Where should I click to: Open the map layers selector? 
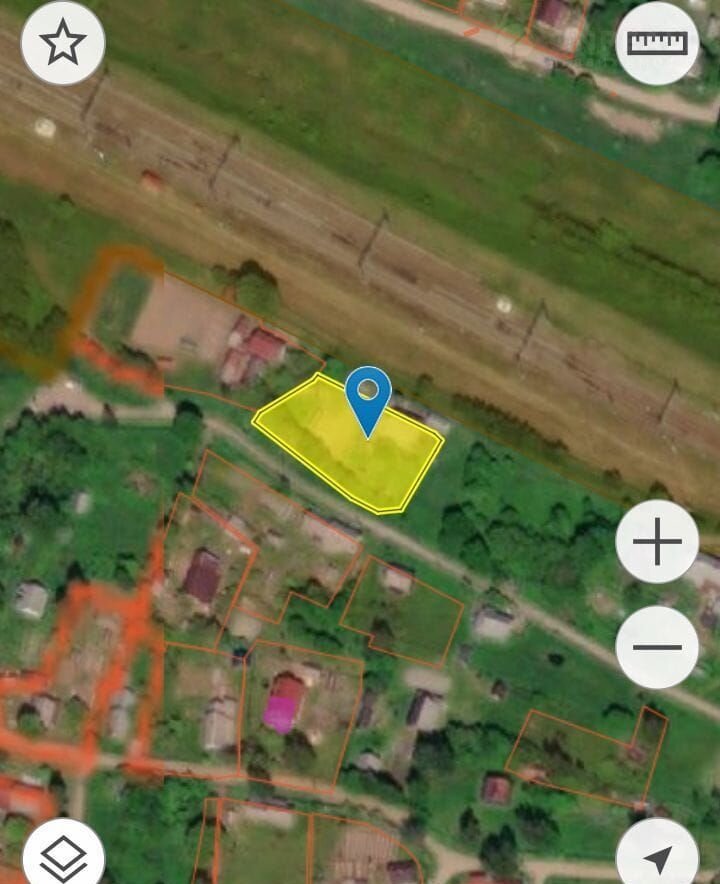point(63,857)
